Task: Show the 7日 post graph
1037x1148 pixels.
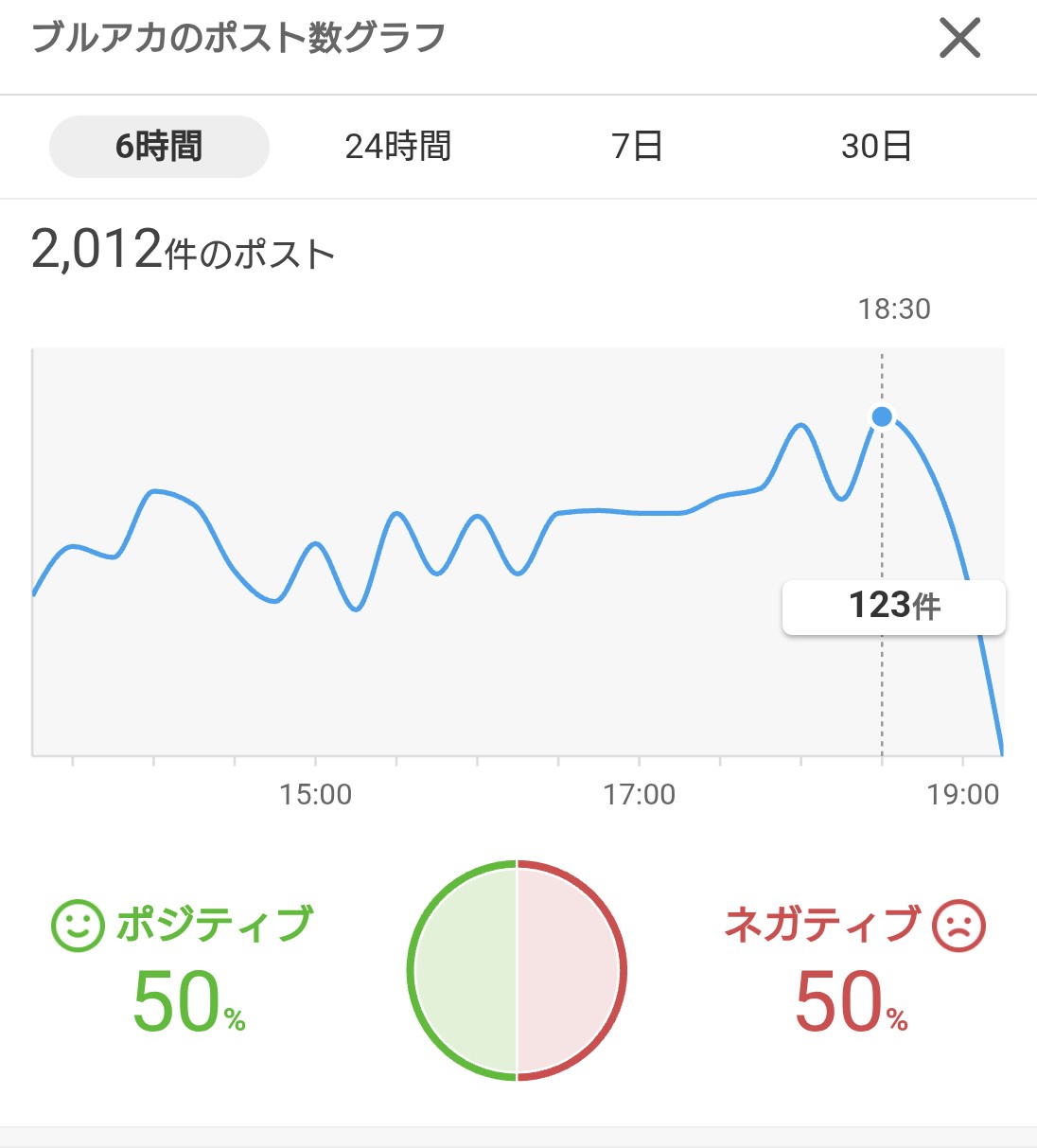Action: [x=636, y=147]
